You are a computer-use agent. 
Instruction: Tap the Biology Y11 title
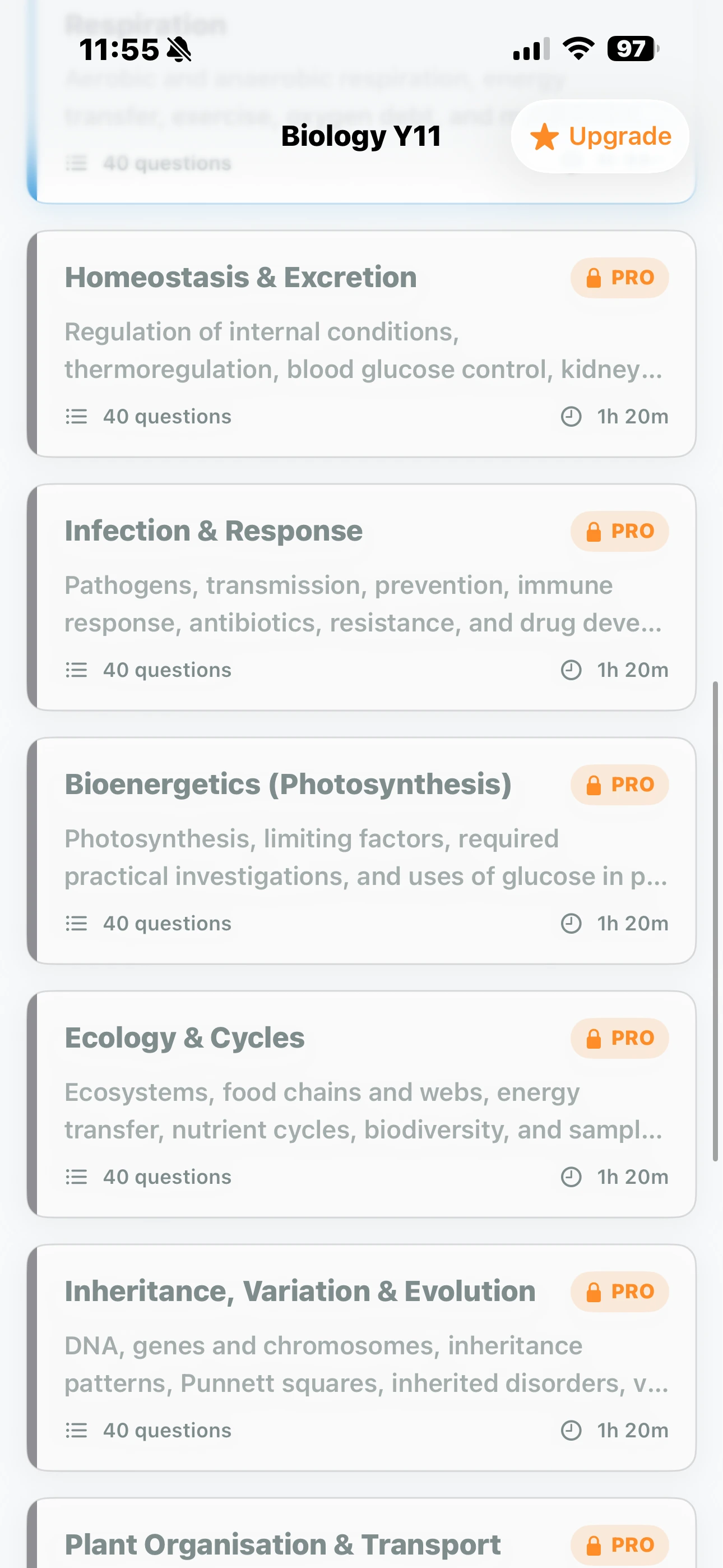tap(361, 135)
